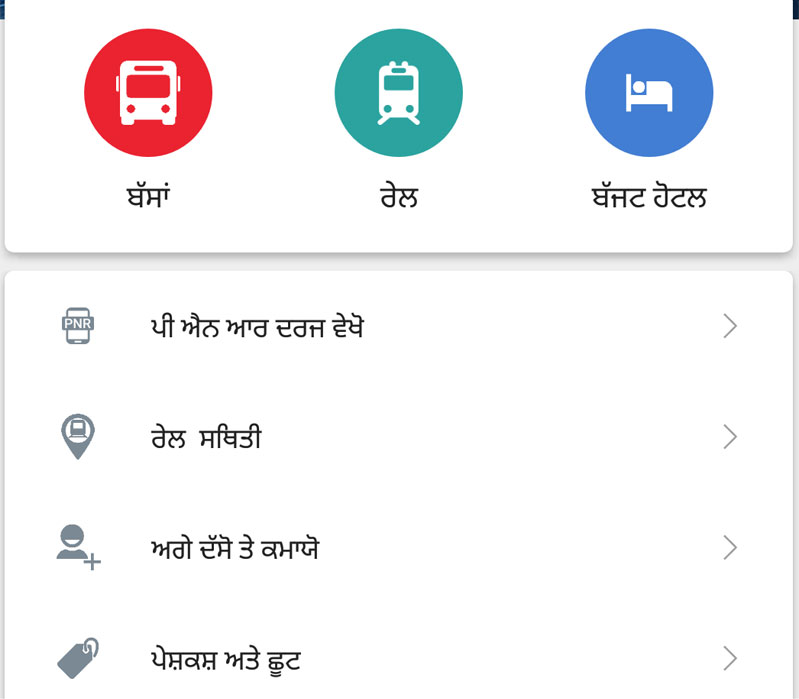
Task: Open ਬੱਜਟ ਹੋਟਲ budget hotels
Action: click(x=648, y=93)
